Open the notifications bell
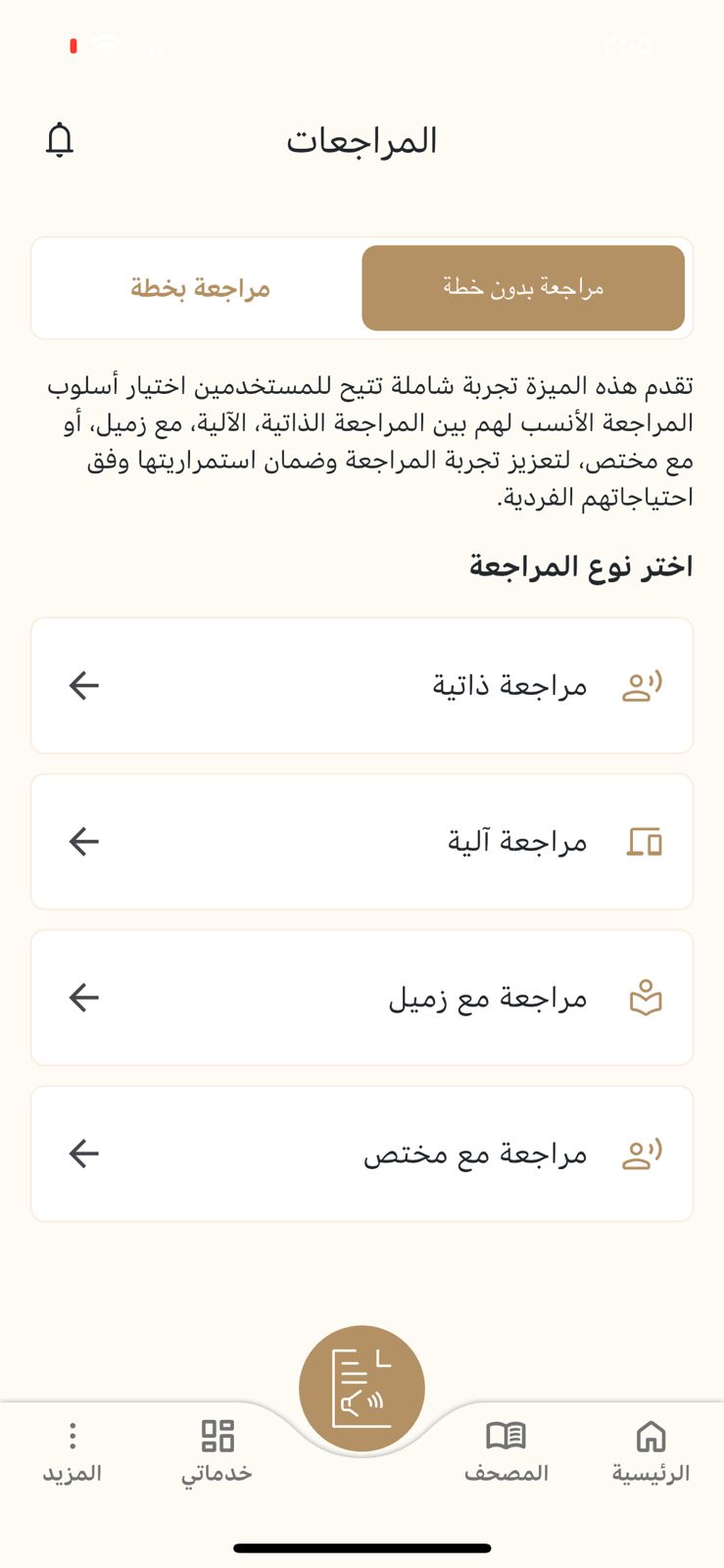Screen dimensions: 724x1568 point(60,140)
